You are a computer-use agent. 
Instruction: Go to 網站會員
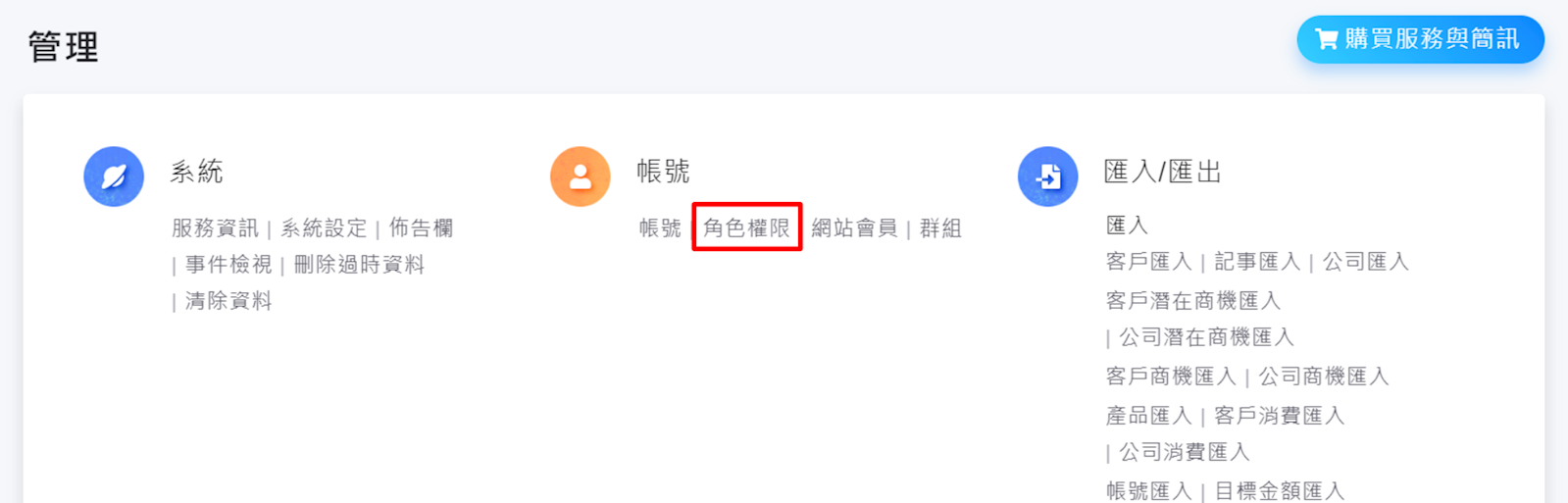tap(854, 228)
